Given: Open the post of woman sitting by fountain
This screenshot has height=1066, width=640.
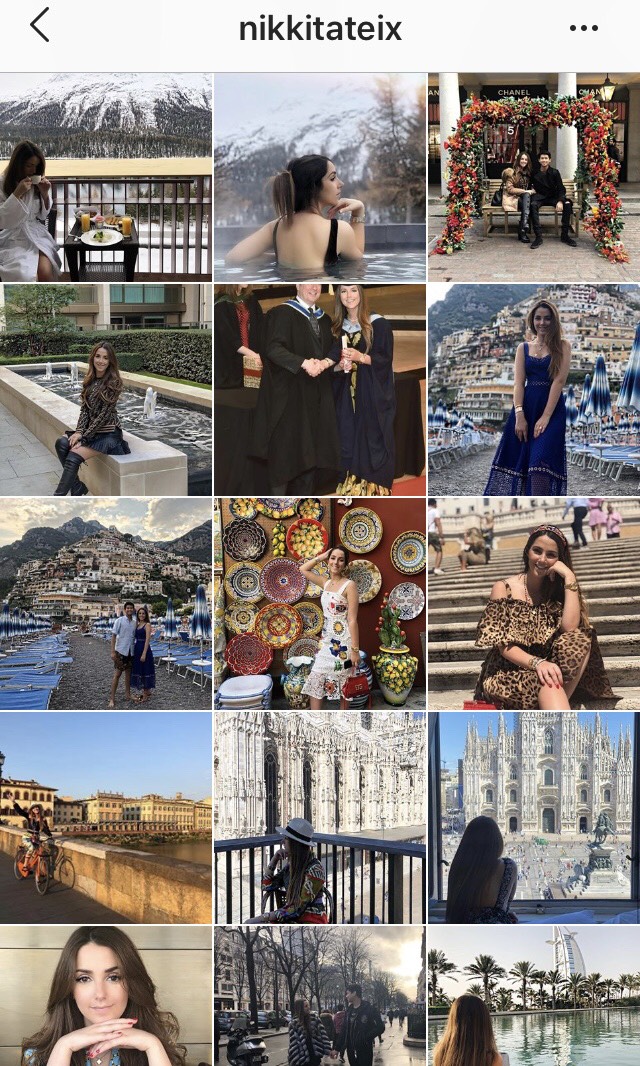Looking at the screenshot, I should pos(106,390).
